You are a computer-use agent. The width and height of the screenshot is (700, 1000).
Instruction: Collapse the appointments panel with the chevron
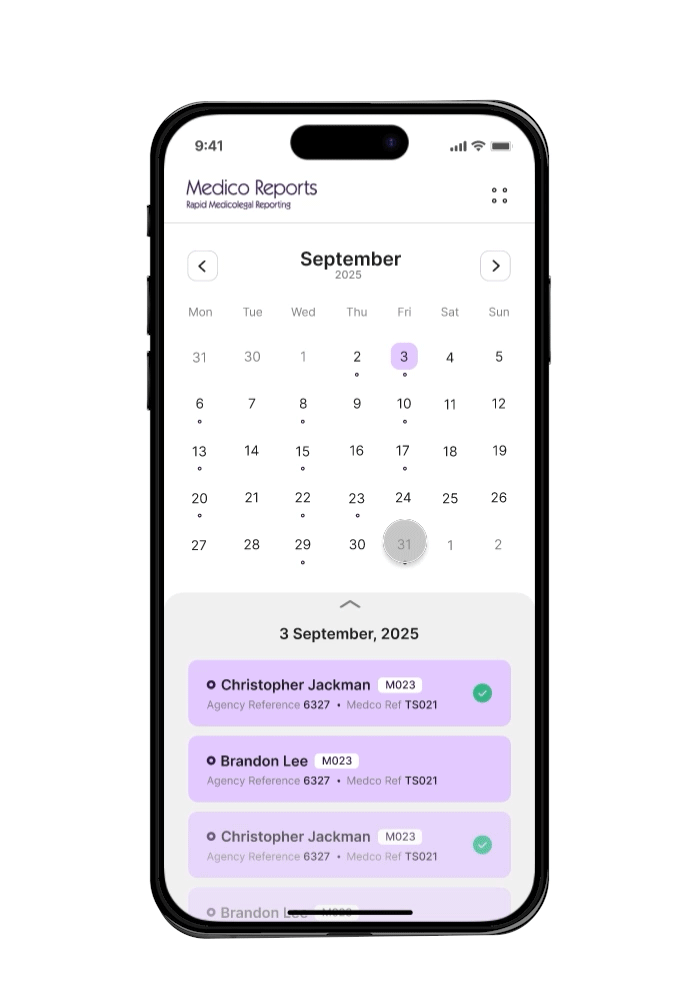click(x=349, y=605)
